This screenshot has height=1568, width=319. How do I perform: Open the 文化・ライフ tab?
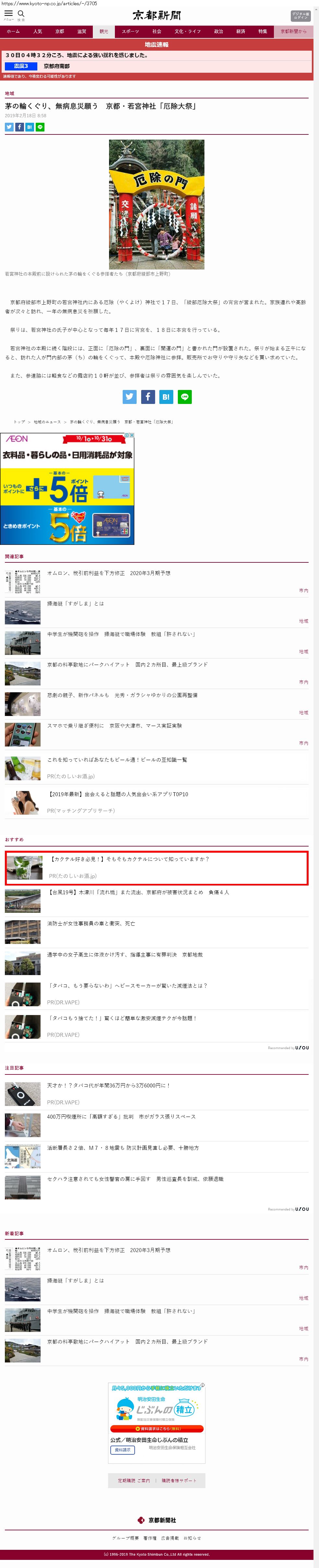pos(188,31)
